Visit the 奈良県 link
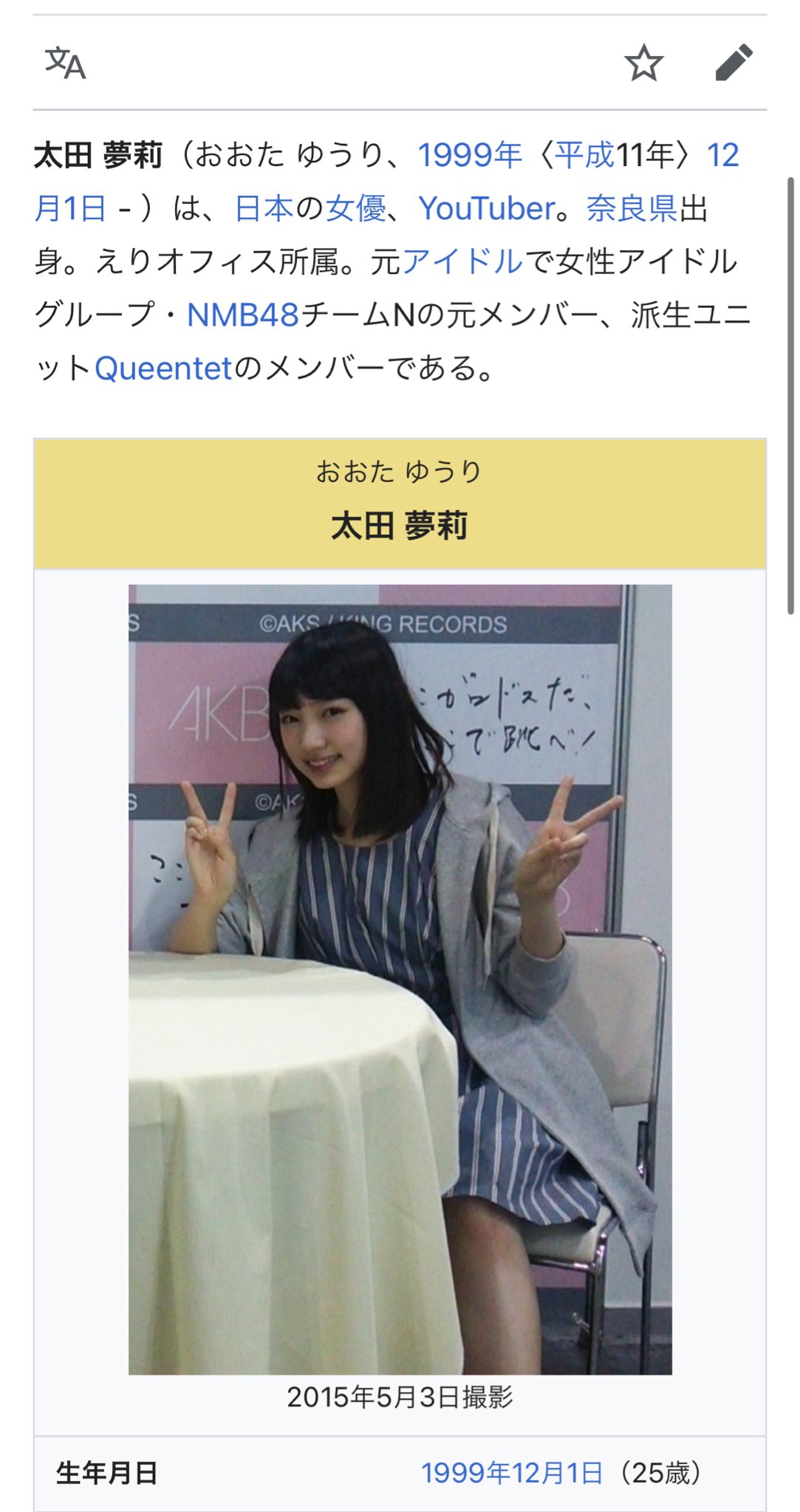800x1512 pixels. click(632, 209)
